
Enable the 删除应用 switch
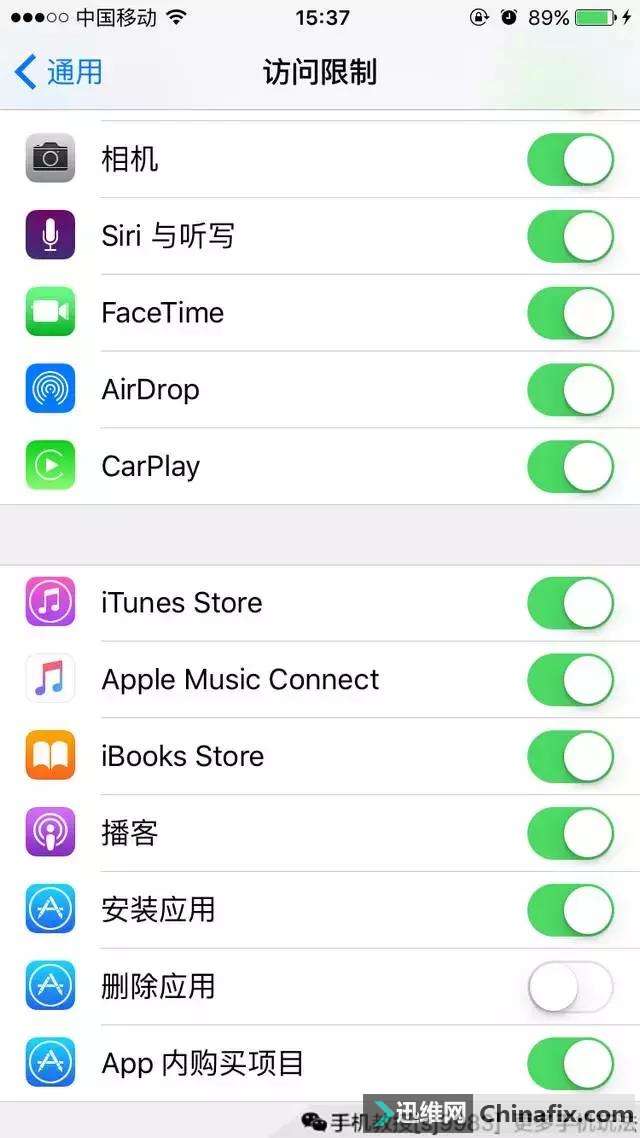coord(570,987)
